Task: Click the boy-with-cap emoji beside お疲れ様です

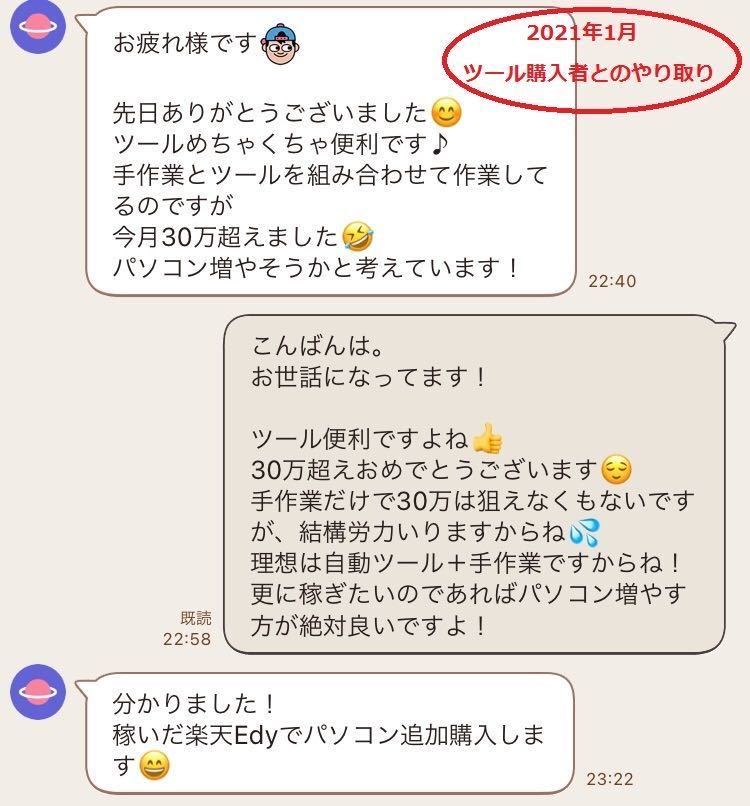Action: [283, 43]
